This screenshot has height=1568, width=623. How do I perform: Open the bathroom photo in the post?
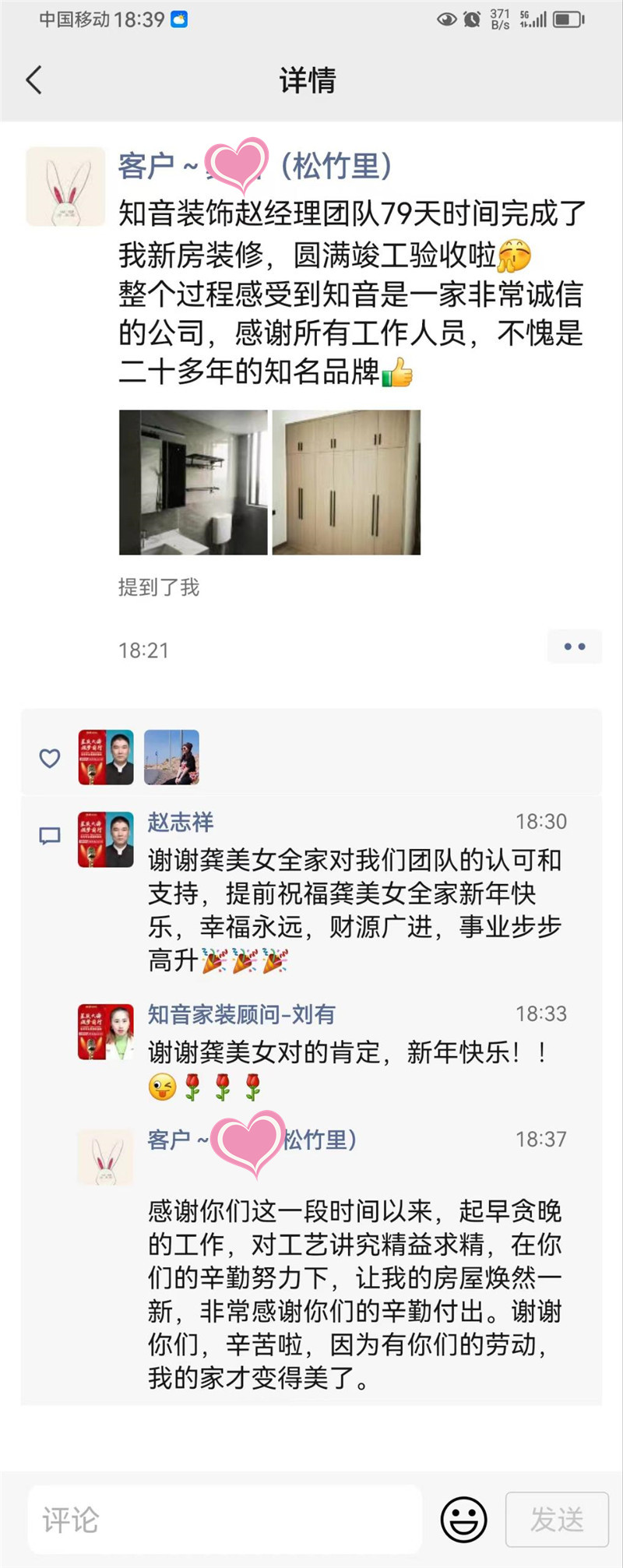(193, 482)
